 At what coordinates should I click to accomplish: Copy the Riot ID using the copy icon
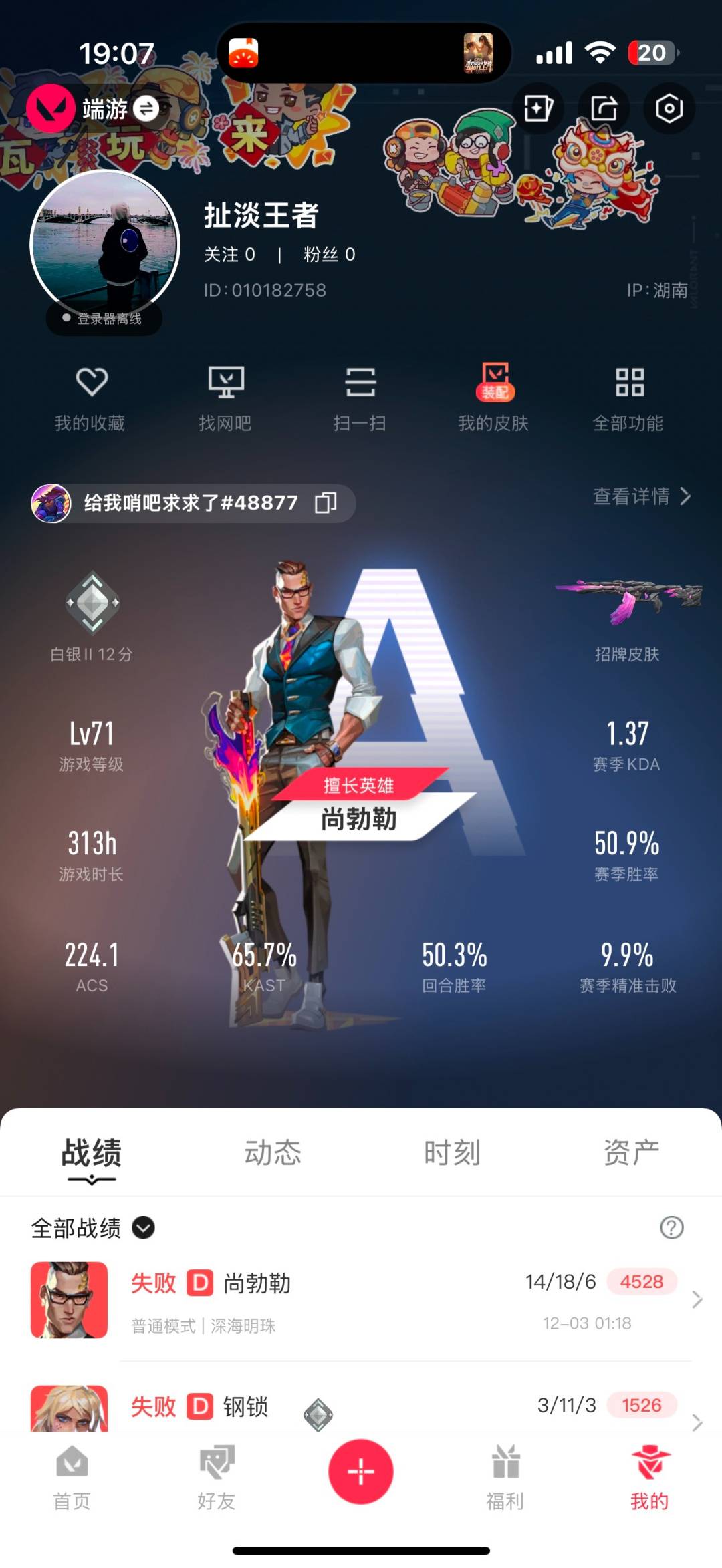coord(328,503)
